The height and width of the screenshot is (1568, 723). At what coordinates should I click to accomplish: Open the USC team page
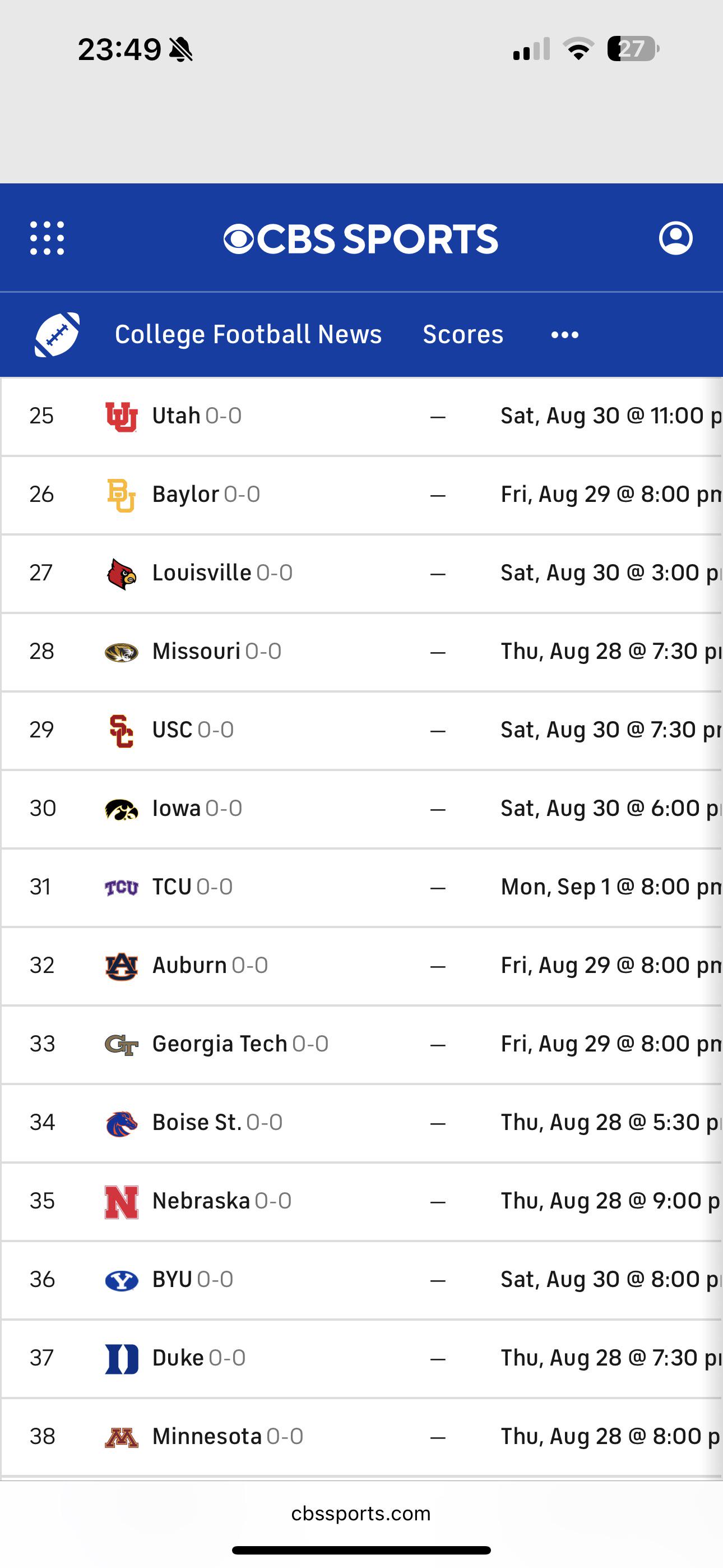pos(172,730)
